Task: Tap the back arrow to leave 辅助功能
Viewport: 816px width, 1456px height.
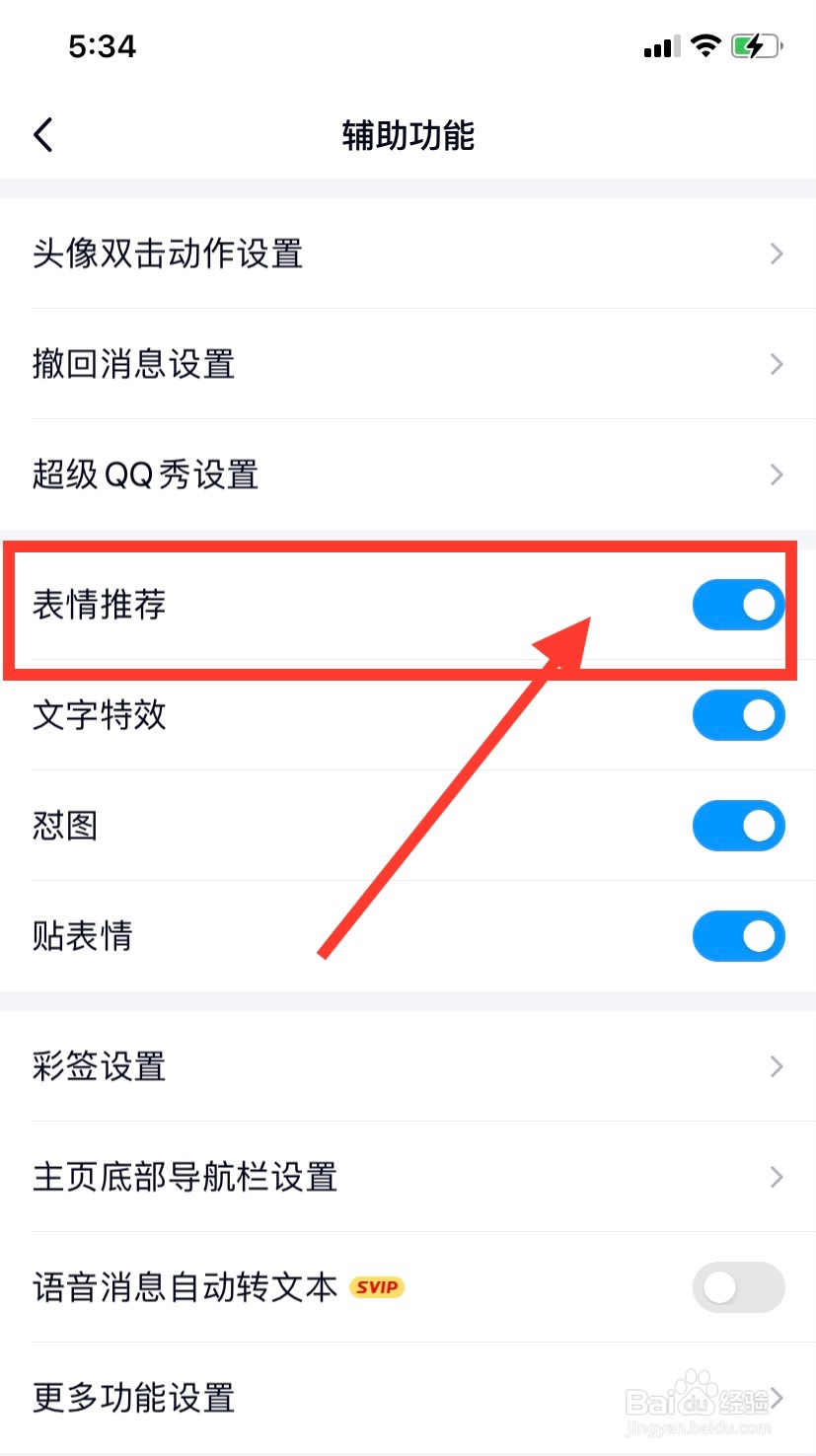Action: point(42,135)
